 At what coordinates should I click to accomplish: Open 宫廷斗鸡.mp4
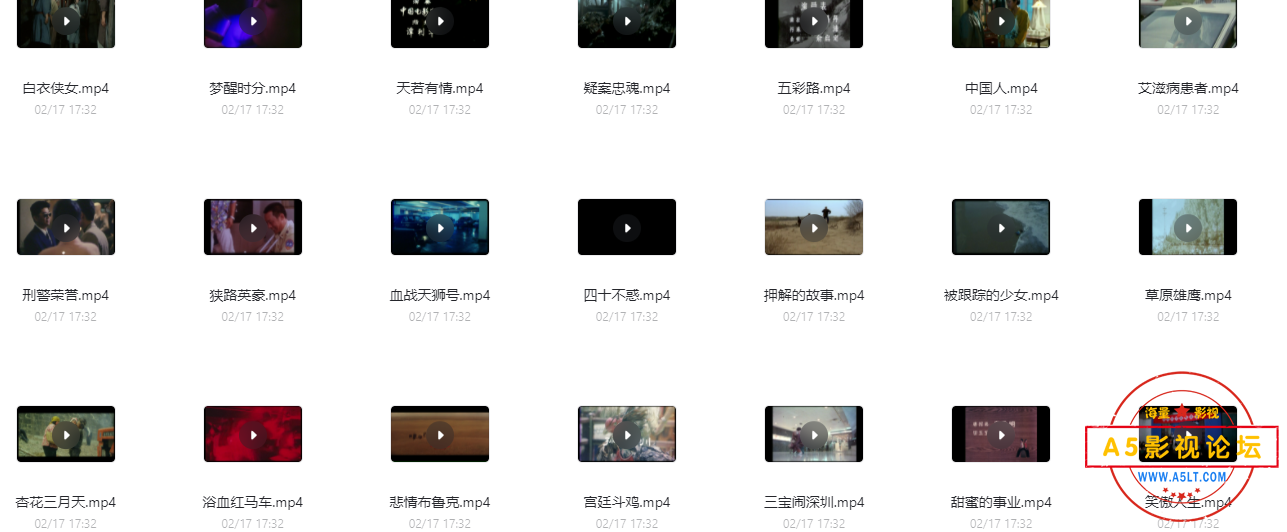tap(627, 435)
